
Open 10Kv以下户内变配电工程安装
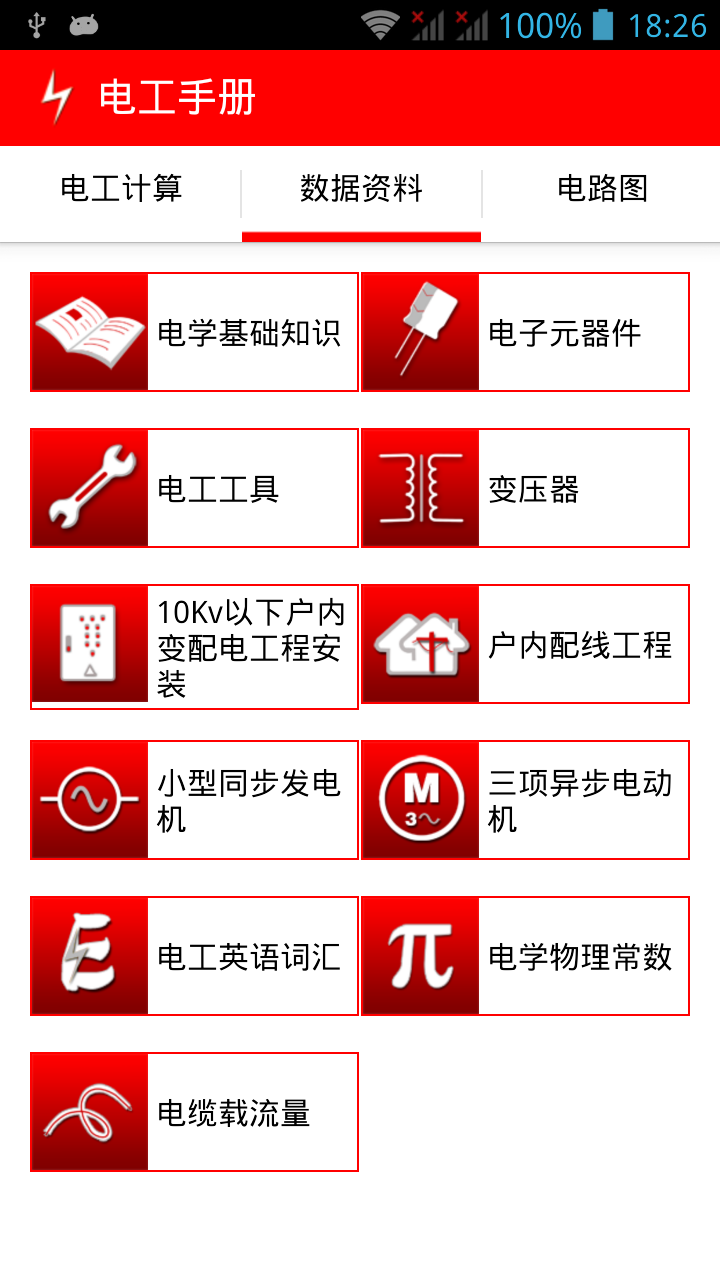[195, 647]
